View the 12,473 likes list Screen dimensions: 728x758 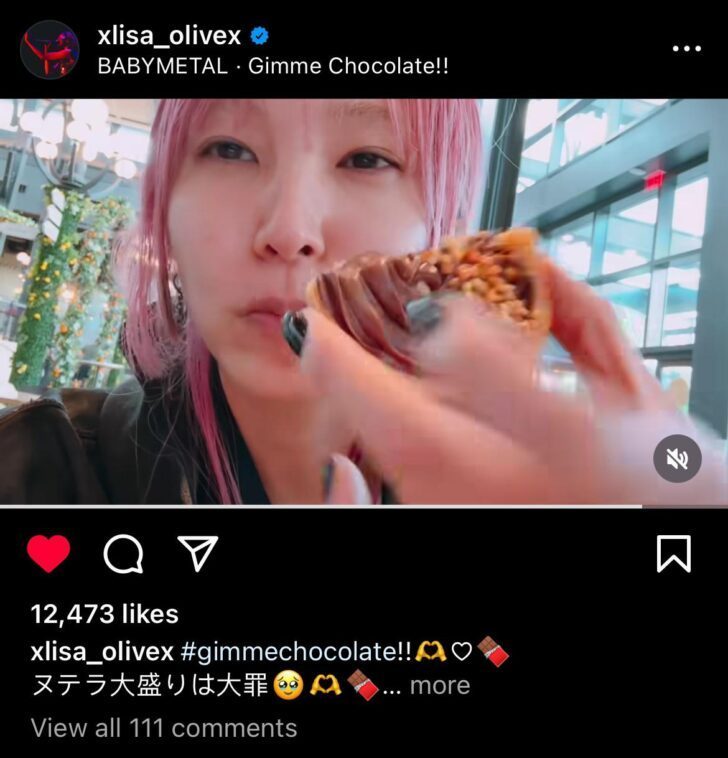point(104,614)
